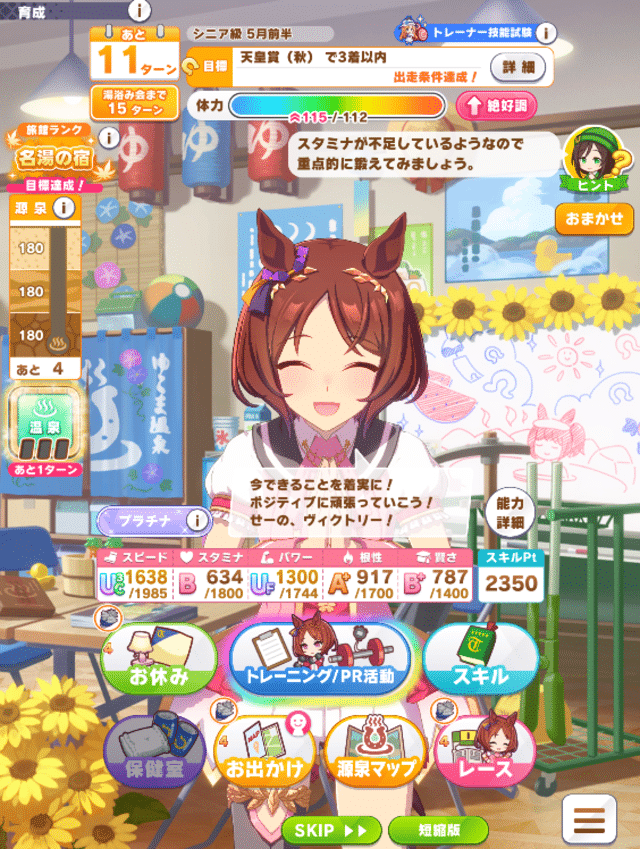The image size is (640, 849).
Task: Show info for プラチナ rank
Action: click(x=198, y=520)
